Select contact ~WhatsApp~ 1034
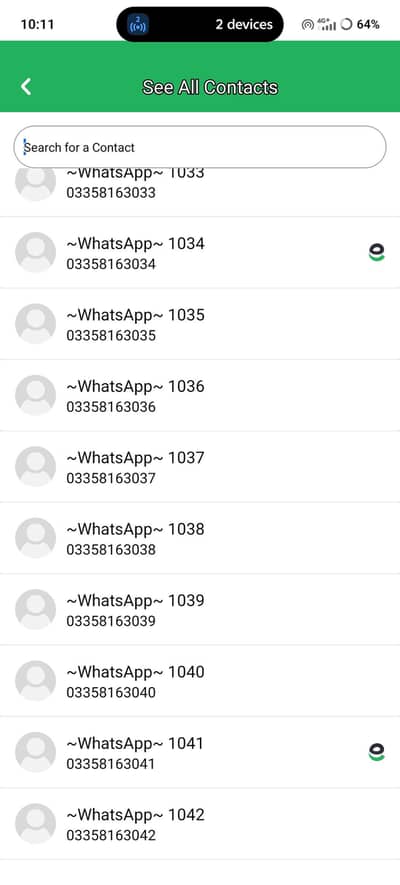 [x=200, y=252]
